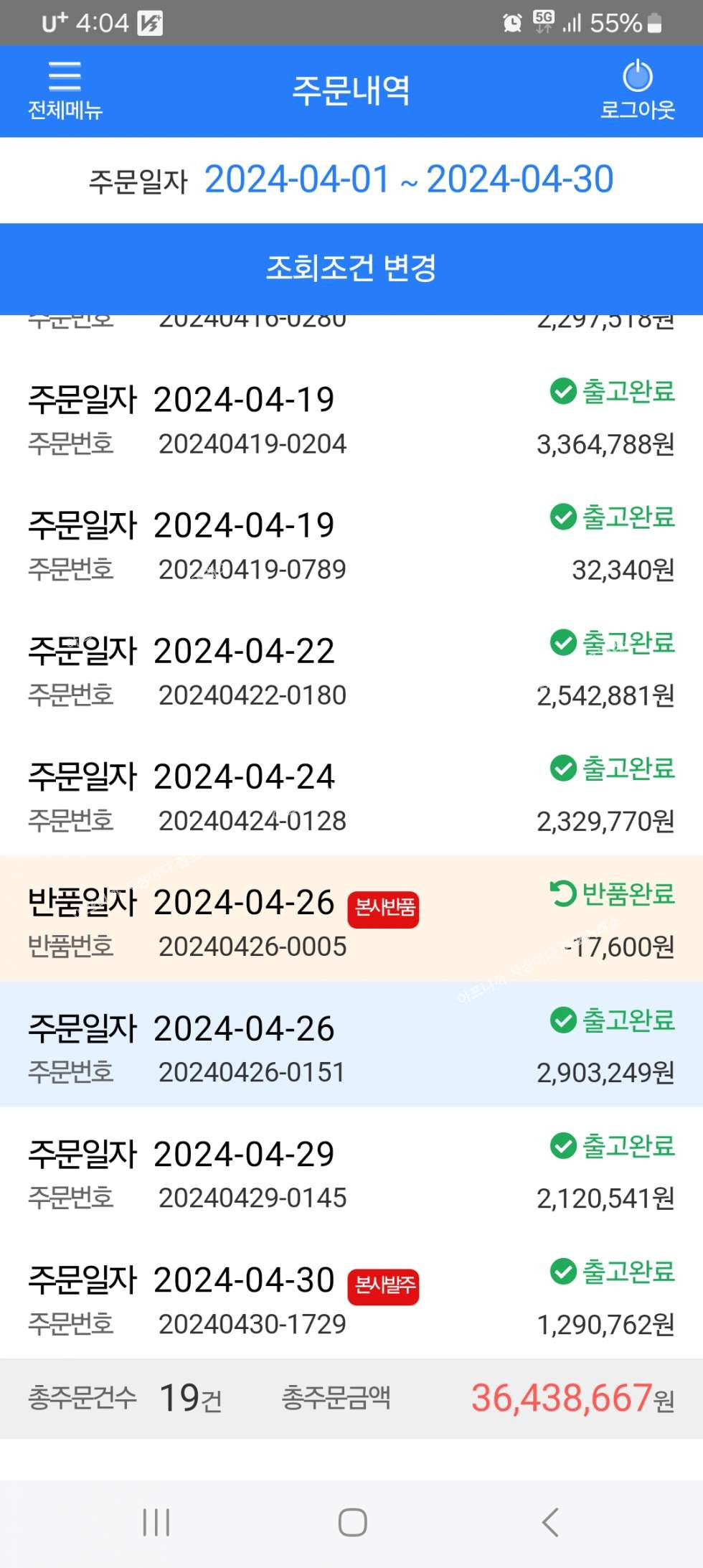The height and width of the screenshot is (1568, 703).
Task: Open 본사발주 order 20240430-1729
Action: tap(351, 1300)
